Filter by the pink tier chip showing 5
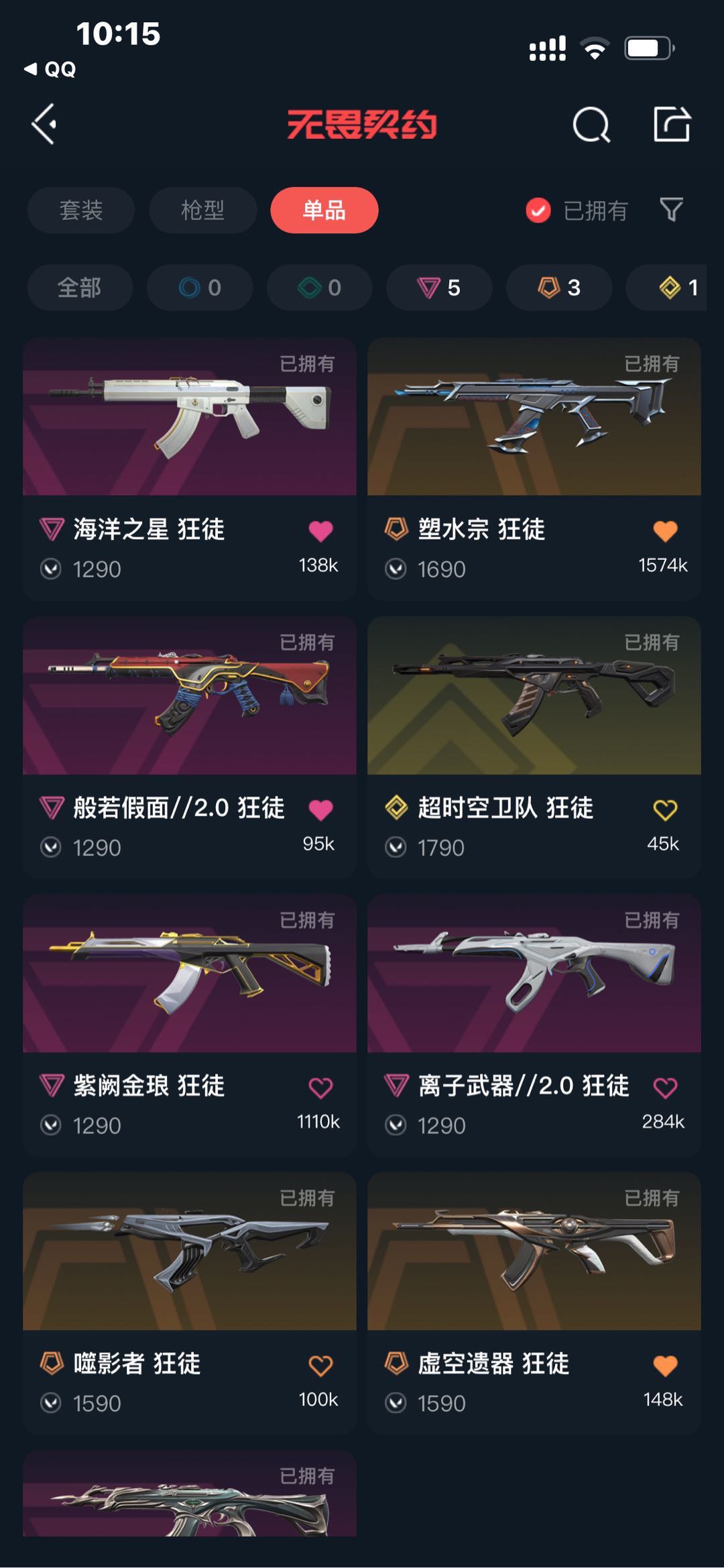724x1568 pixels. click(439, 288)
